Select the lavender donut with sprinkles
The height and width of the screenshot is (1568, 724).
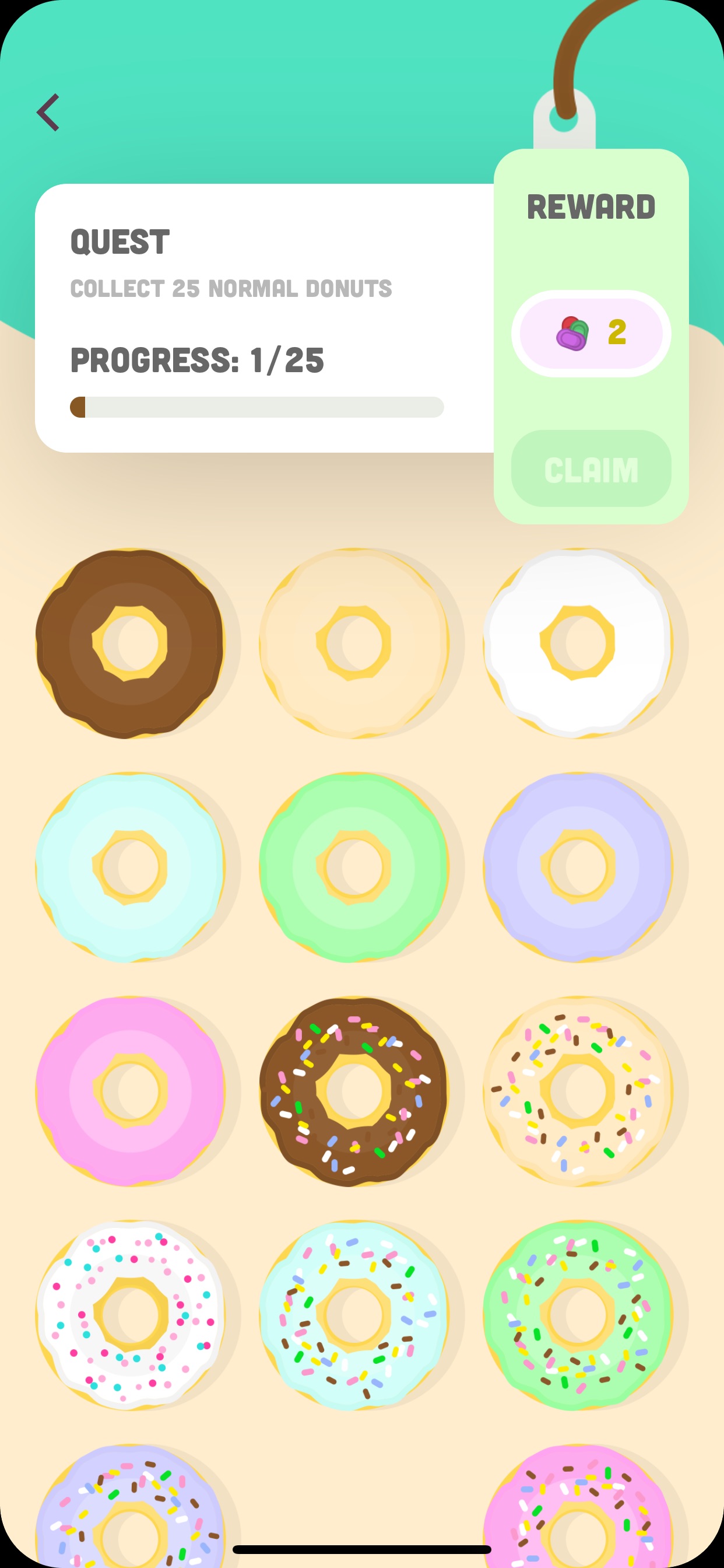point(130,1506)
